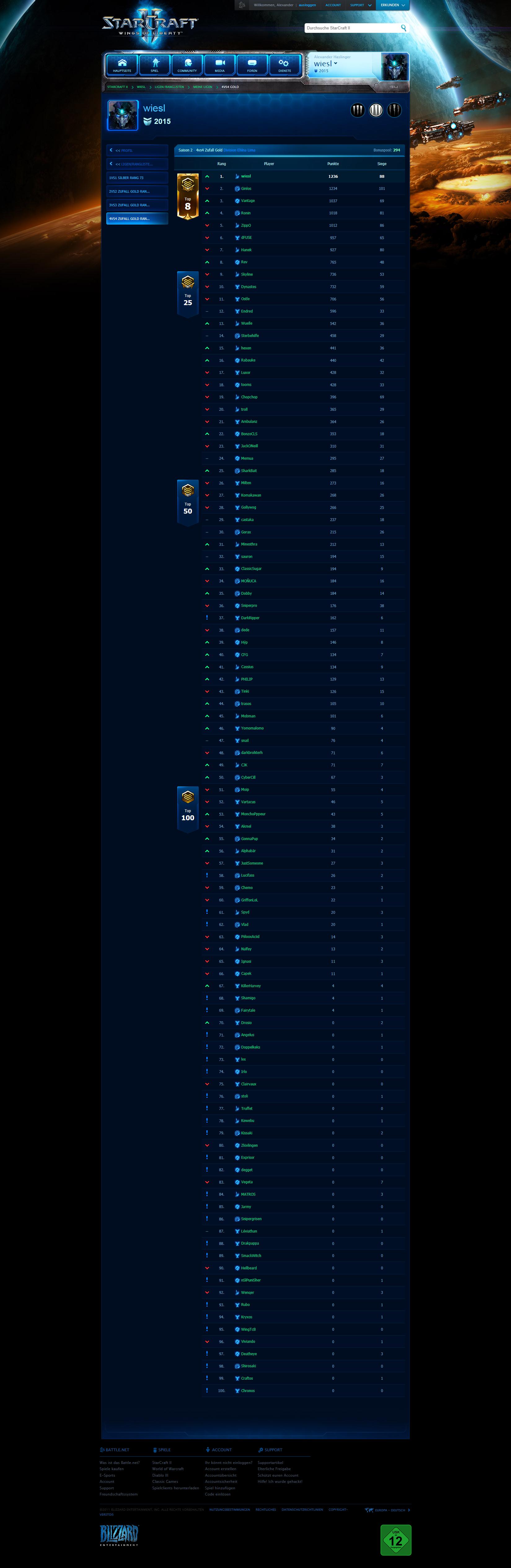Switch to the Spiel section
The height and width of the screenshot is (1568, 511).
tap(155, 64)
